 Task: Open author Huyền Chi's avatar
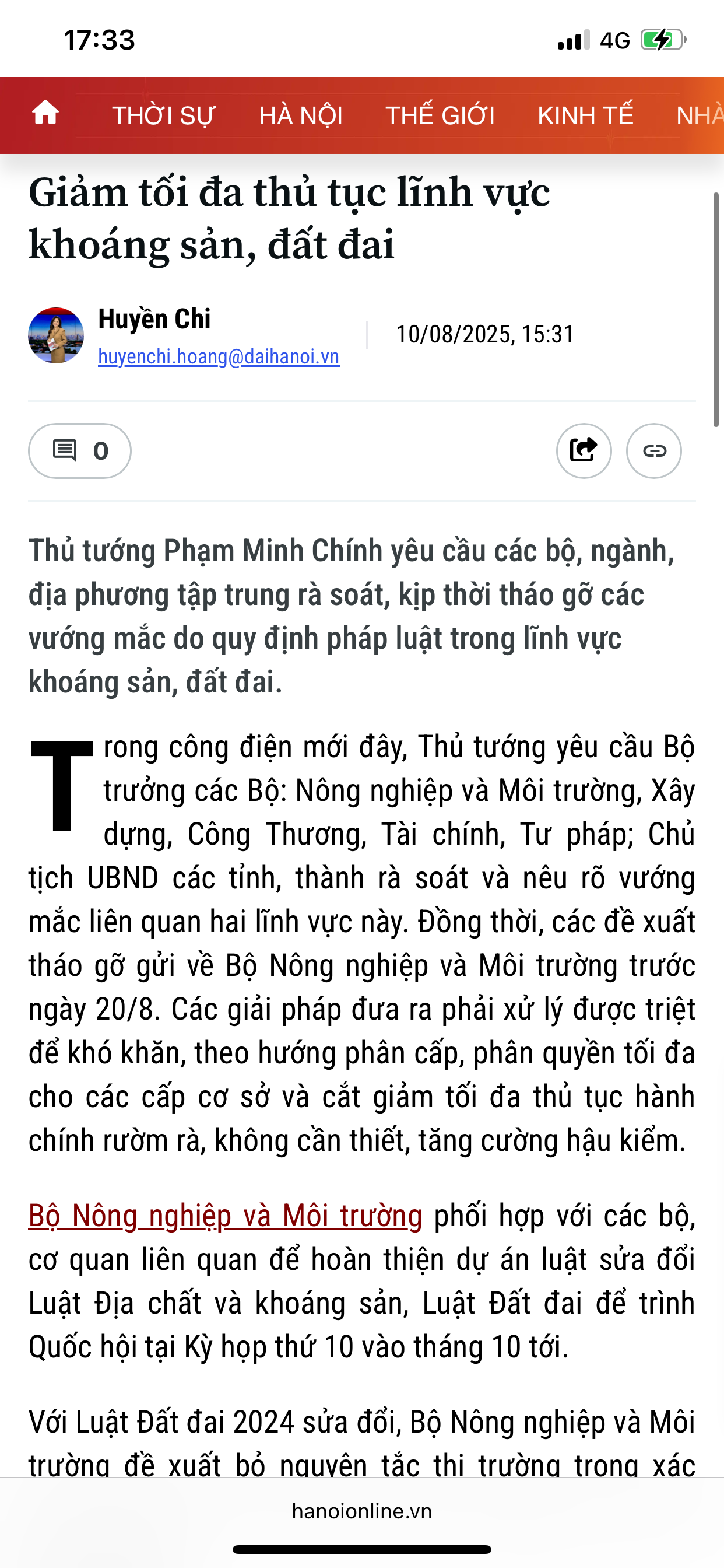(56, 335)
